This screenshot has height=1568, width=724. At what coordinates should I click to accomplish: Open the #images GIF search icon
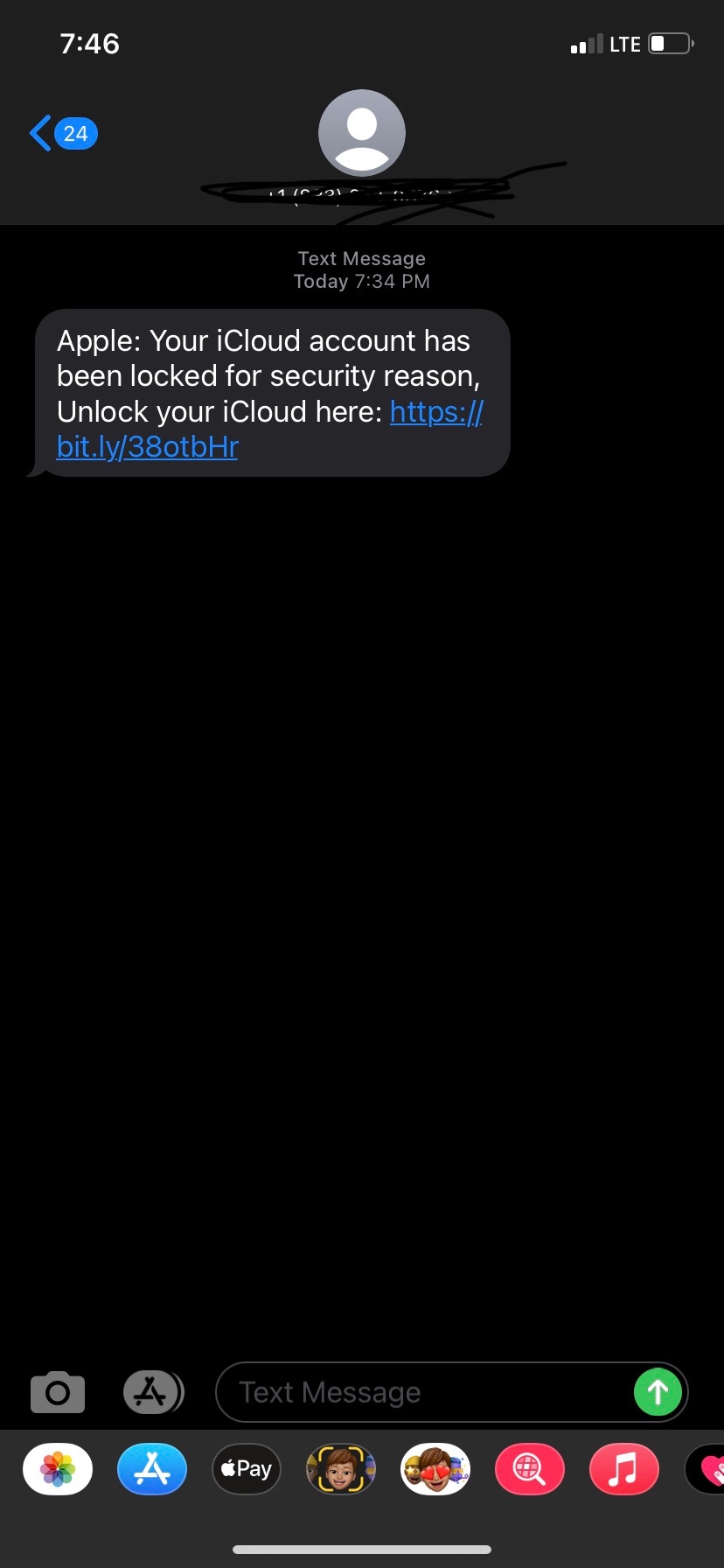click(530, 1468)
